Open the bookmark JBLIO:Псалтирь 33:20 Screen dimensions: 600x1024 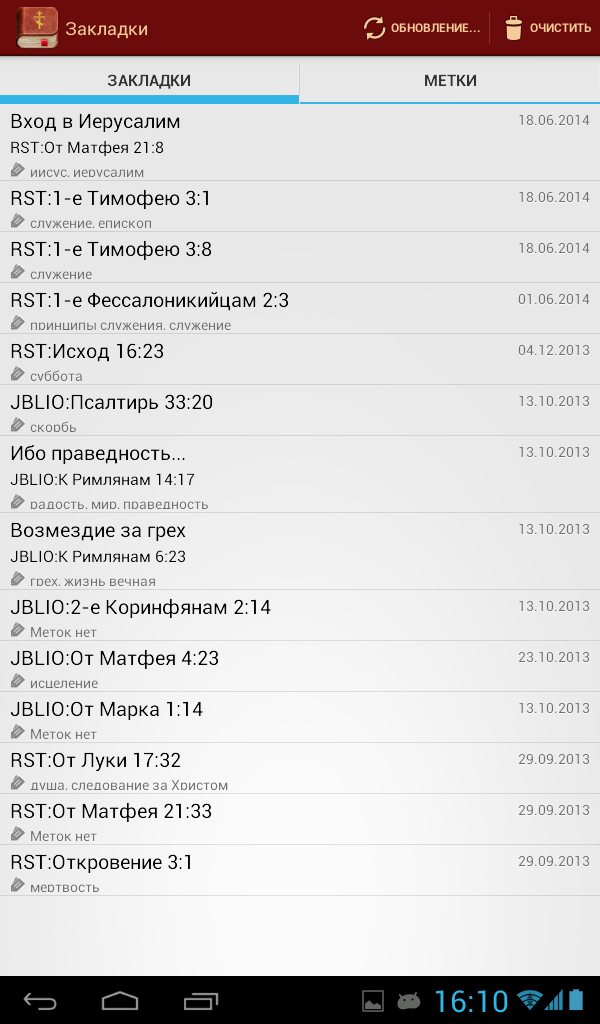coord(300,410)
